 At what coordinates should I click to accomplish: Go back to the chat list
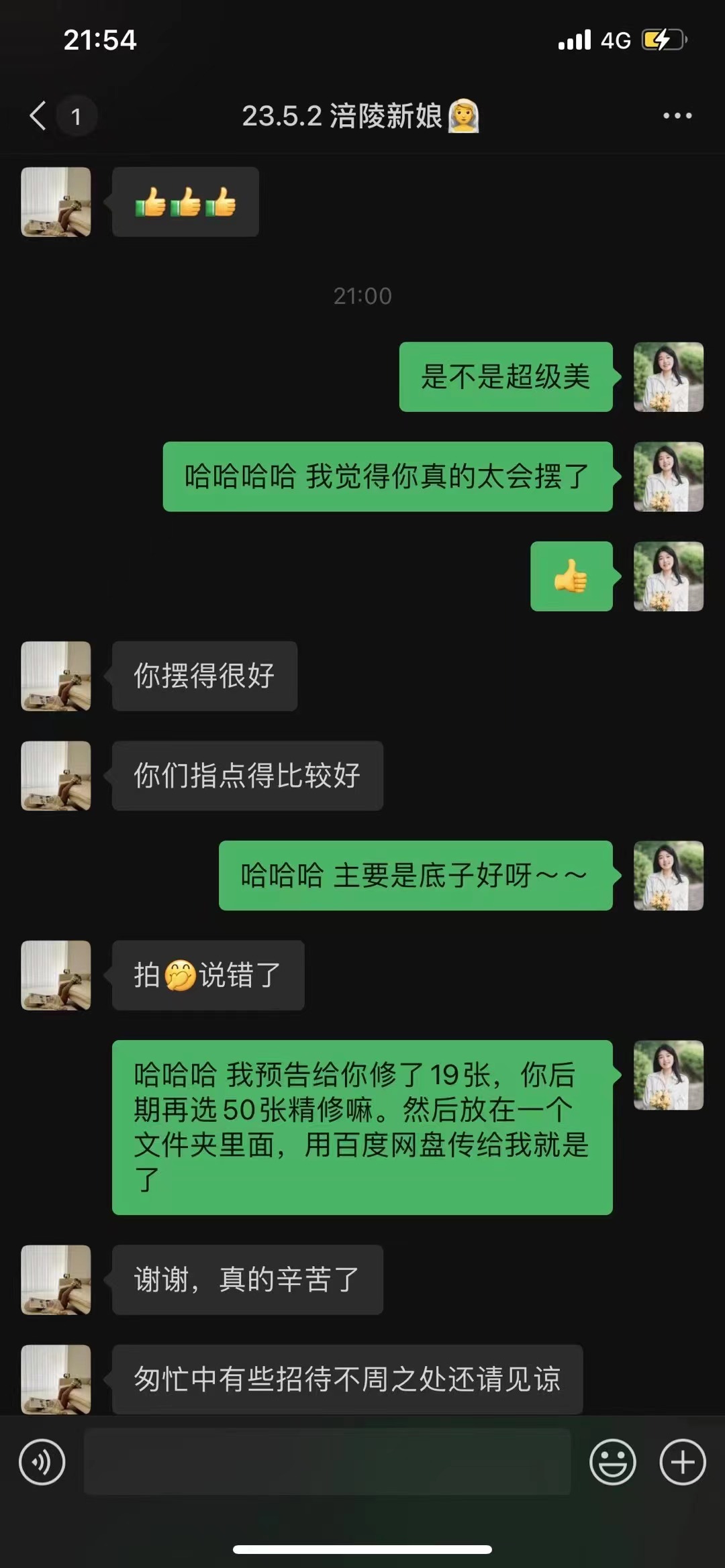point(39,116)
